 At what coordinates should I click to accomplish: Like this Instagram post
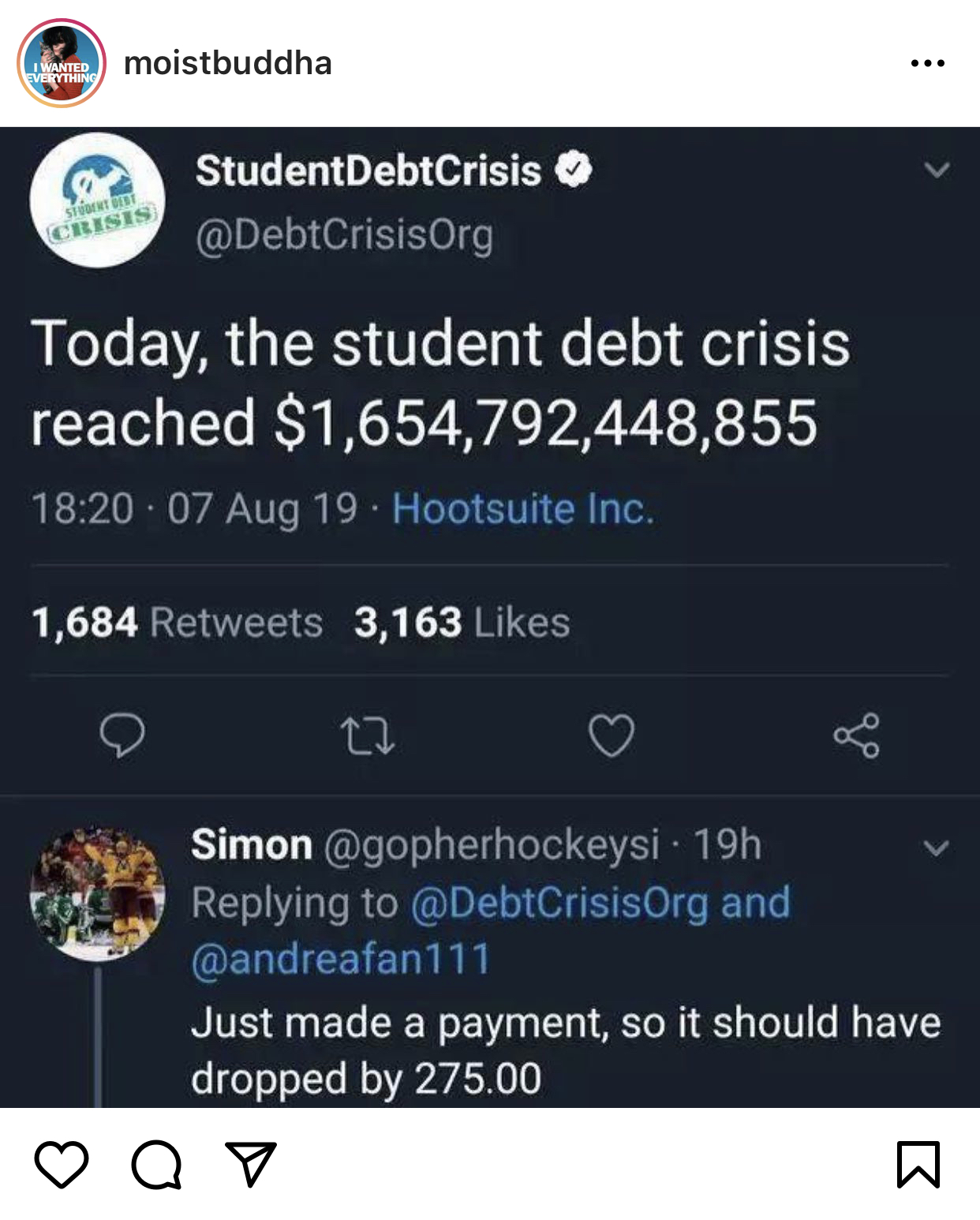click(x=62, y=1164)
